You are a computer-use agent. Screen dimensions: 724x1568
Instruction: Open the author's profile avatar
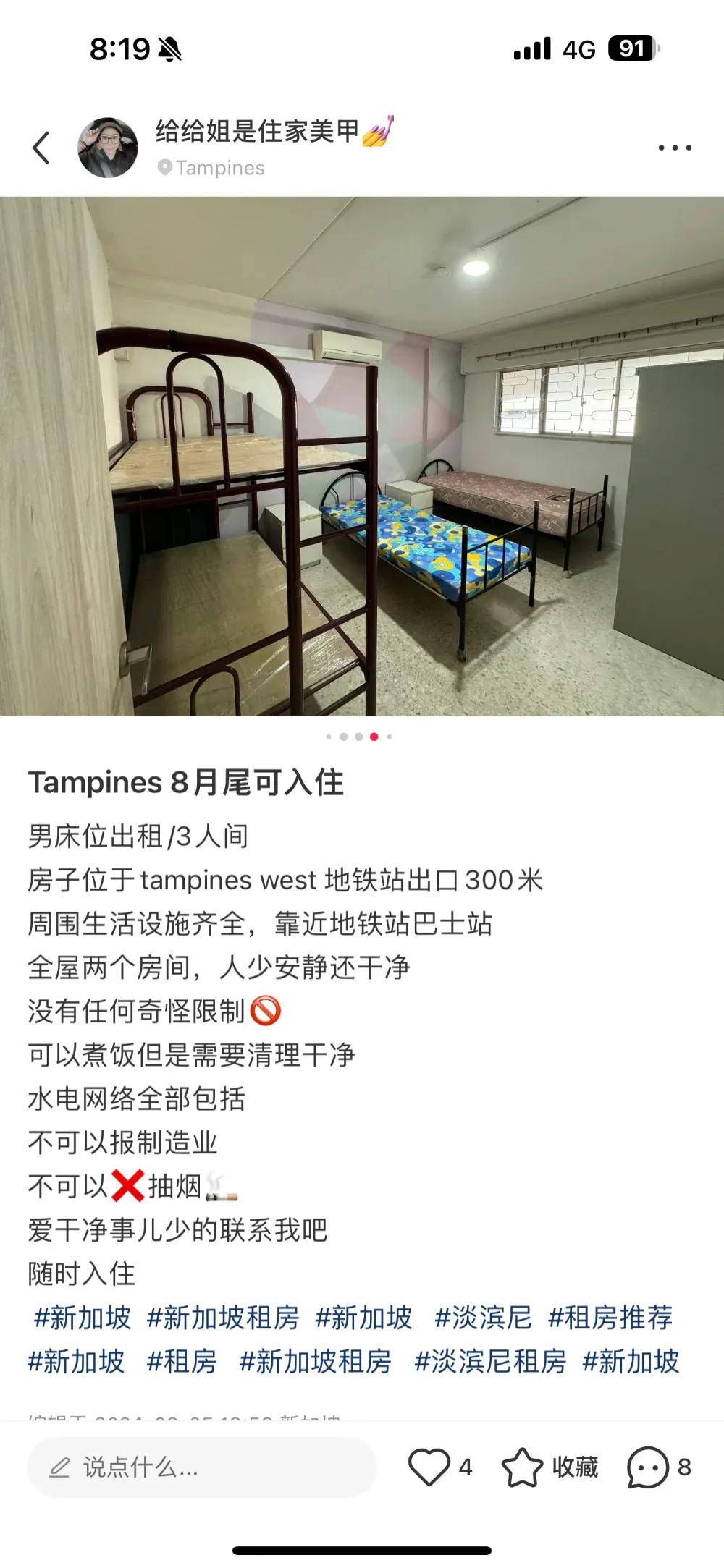(108, 148)
